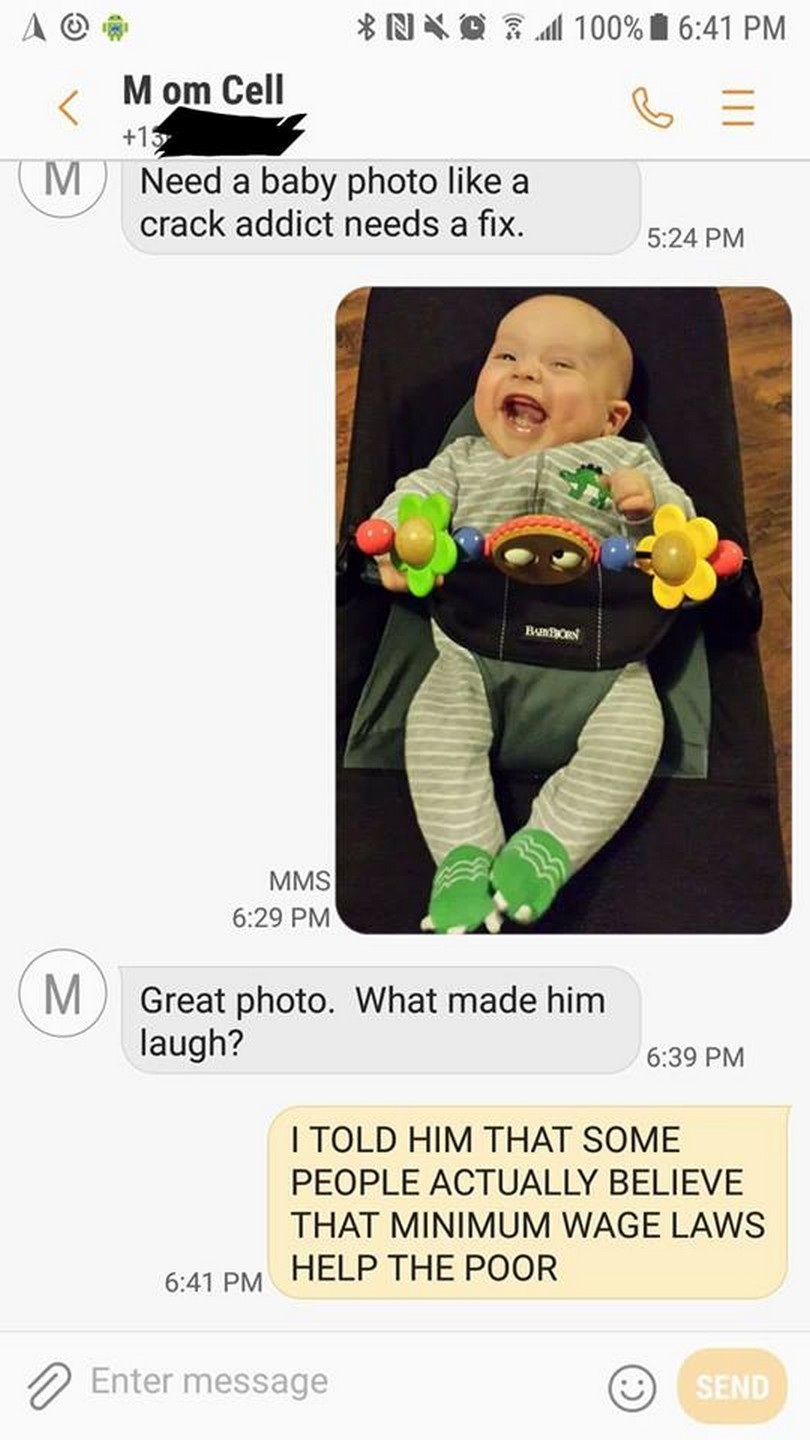Screen dimensions: 810x1440
Task: Call Mom Cell with the phone icon
Action: (653, 107)
